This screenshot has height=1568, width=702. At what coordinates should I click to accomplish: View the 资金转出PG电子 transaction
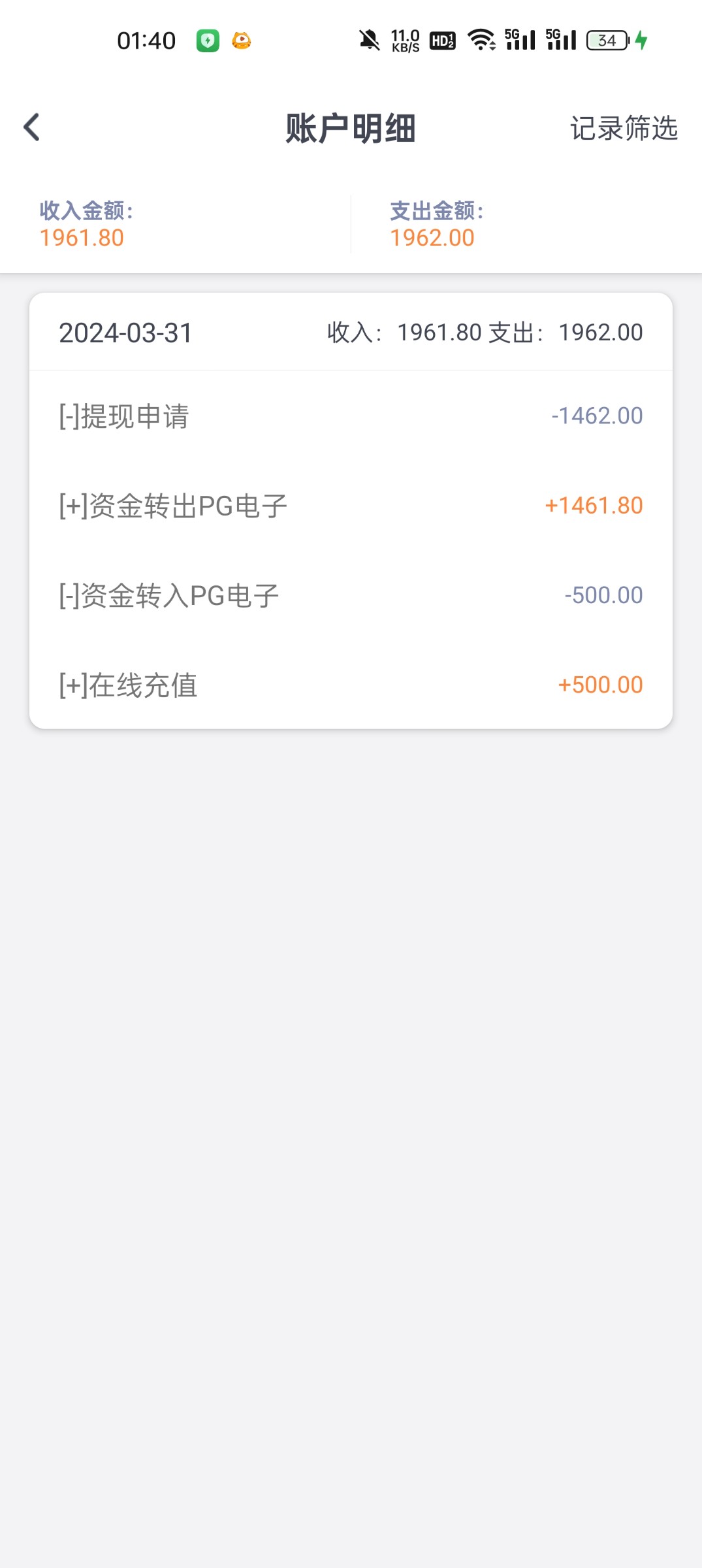pyautogui.click(x=351, y=506)
